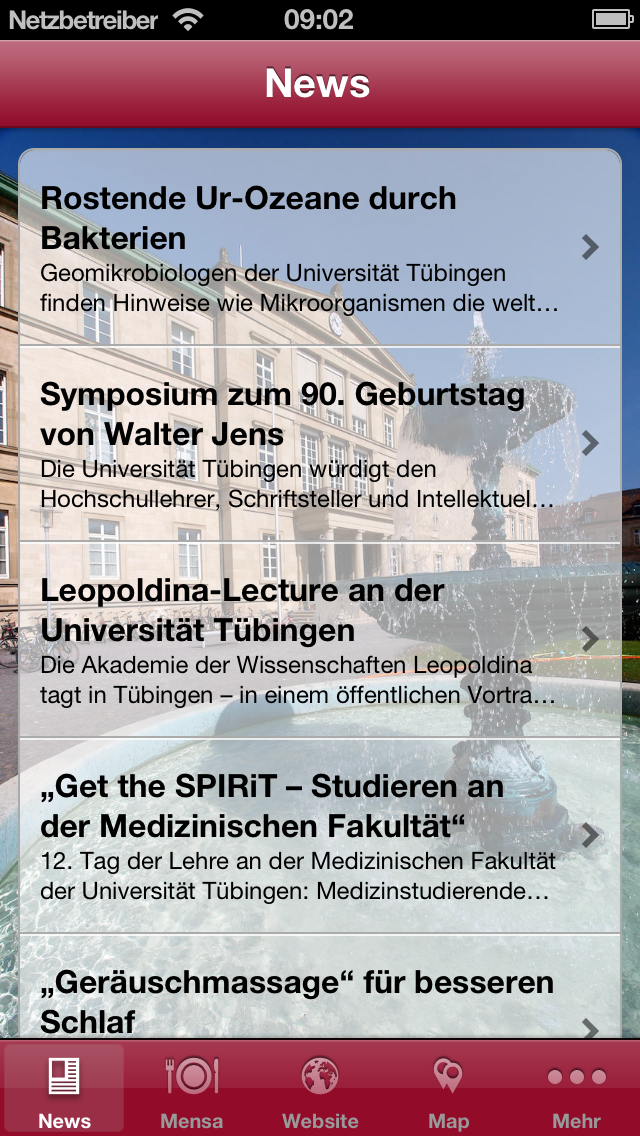This screenshot has height=1136, width=640.
Task: Go to the Map tab
Action: pyautogui.click(x=448, y=1089)
